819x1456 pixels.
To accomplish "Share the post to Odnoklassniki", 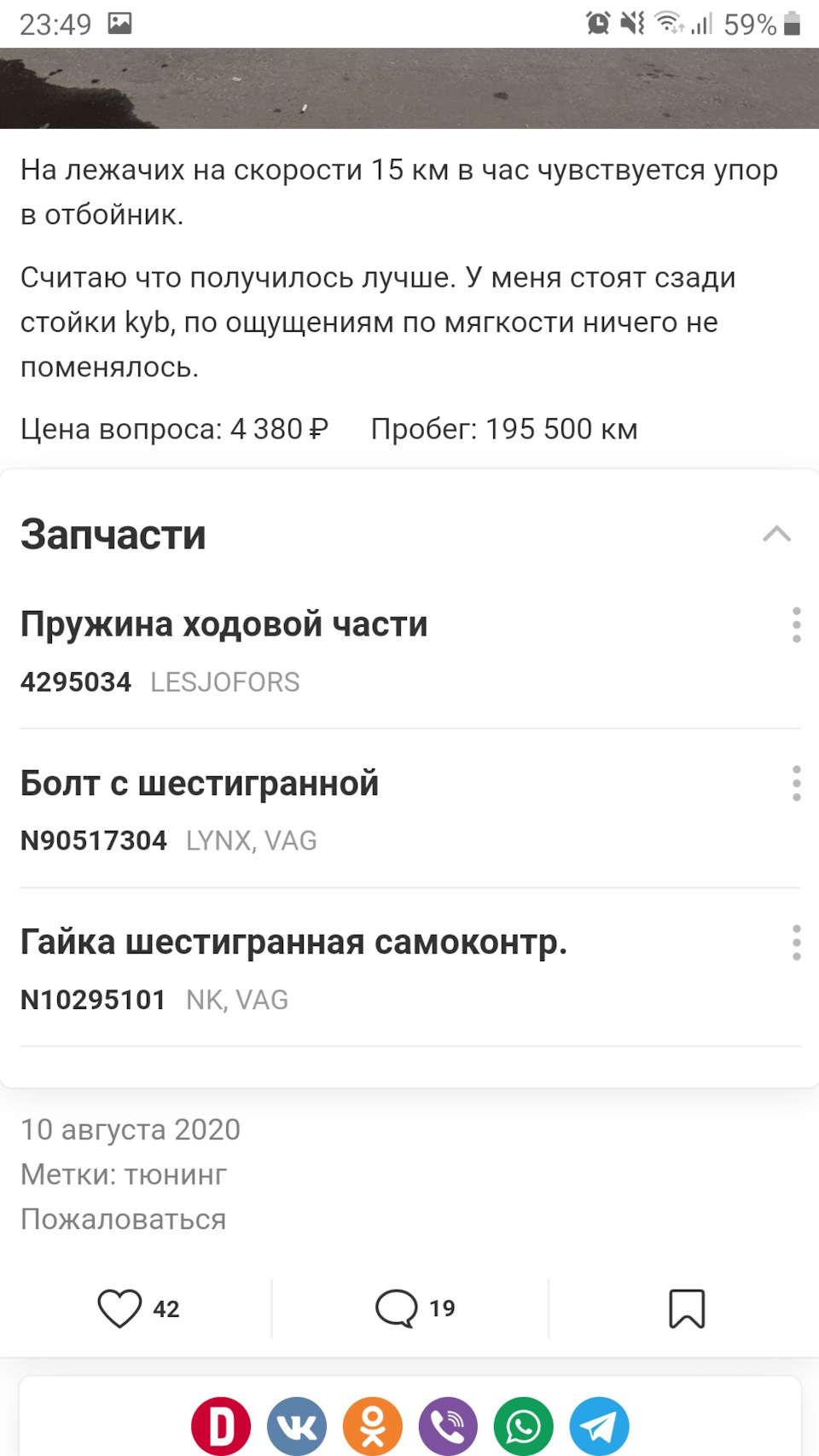I will pyautogui.click(x=373, y=1426).
